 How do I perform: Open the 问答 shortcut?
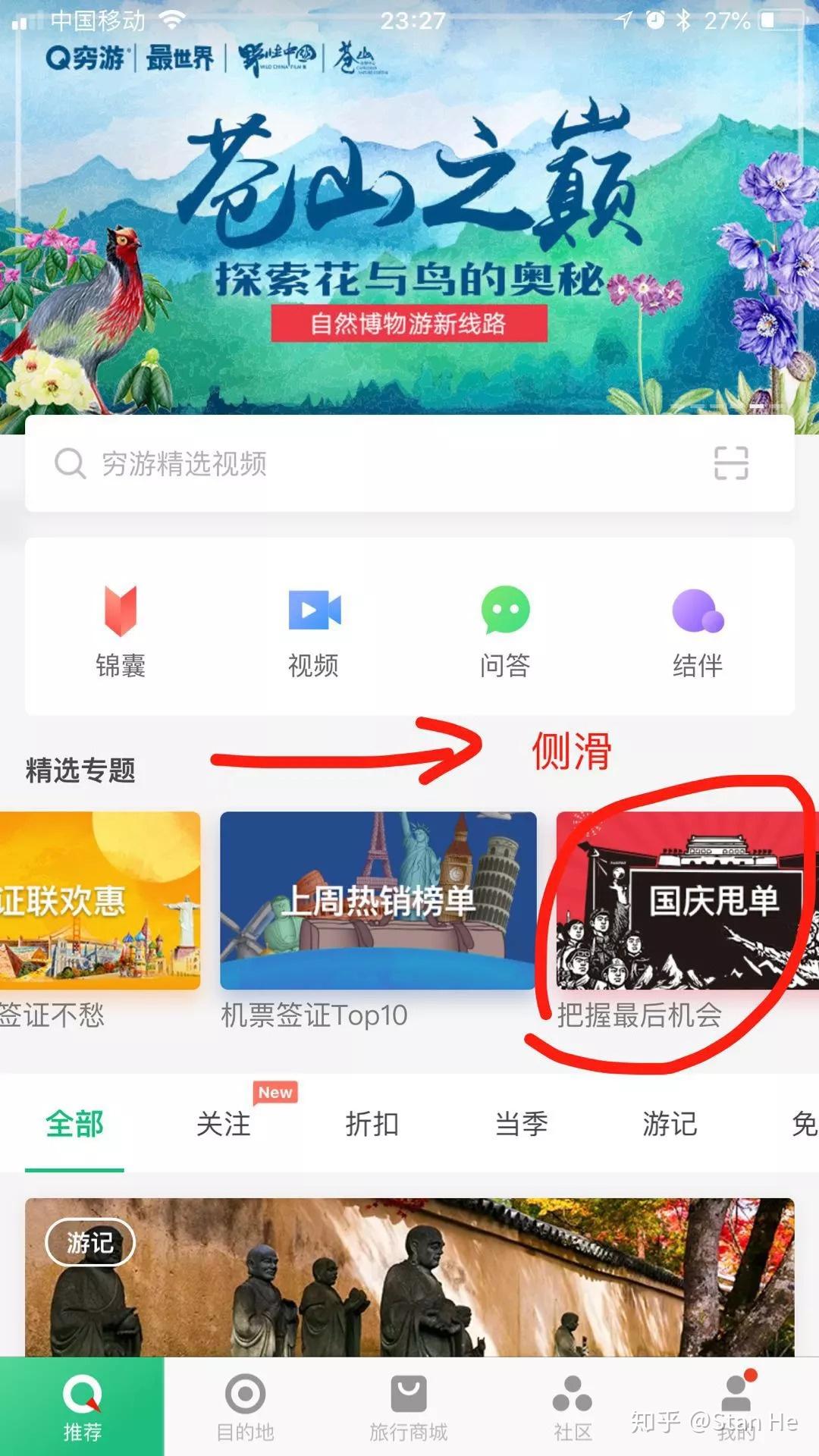tap(505, 629)
